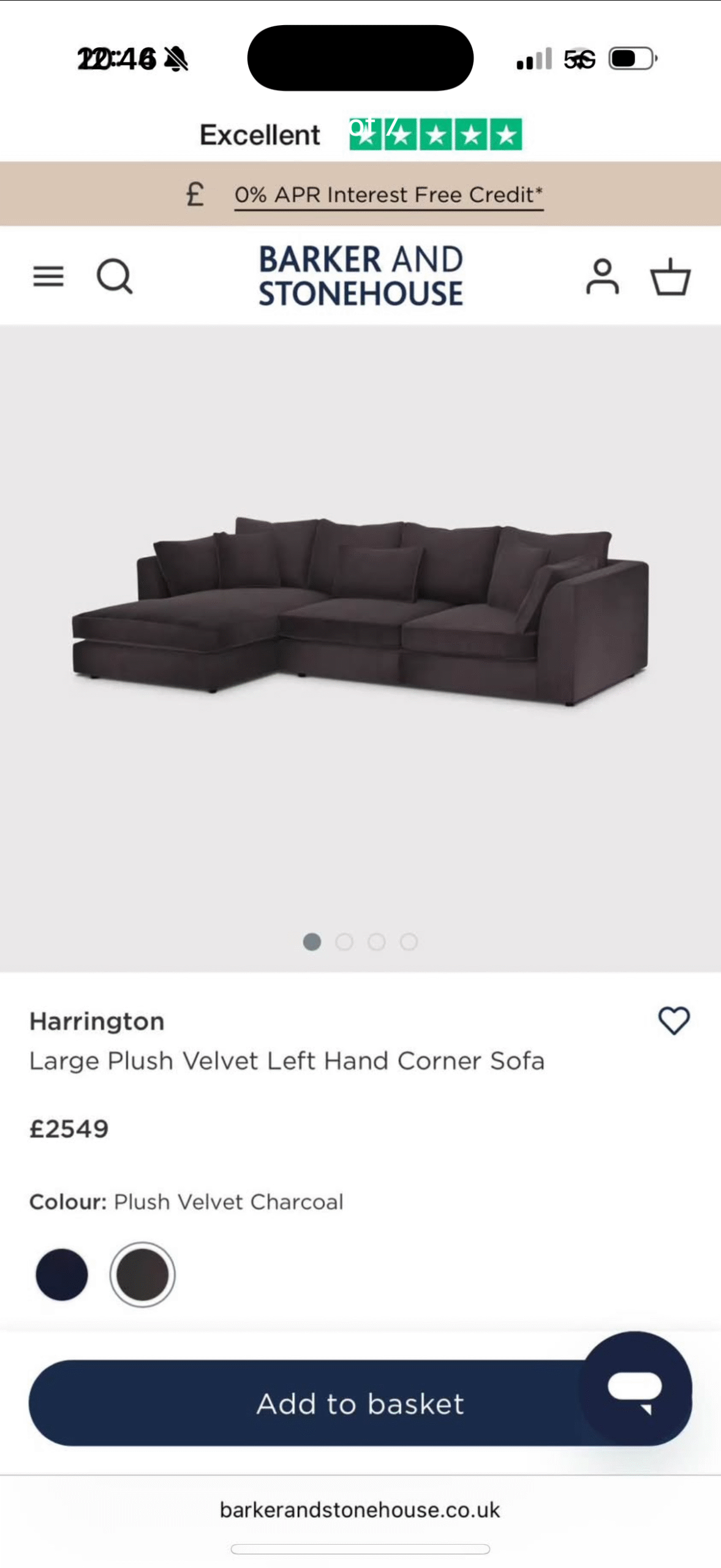View the Excellent Trustpilot rating
721x1568 pixels.
click(360, 135)
